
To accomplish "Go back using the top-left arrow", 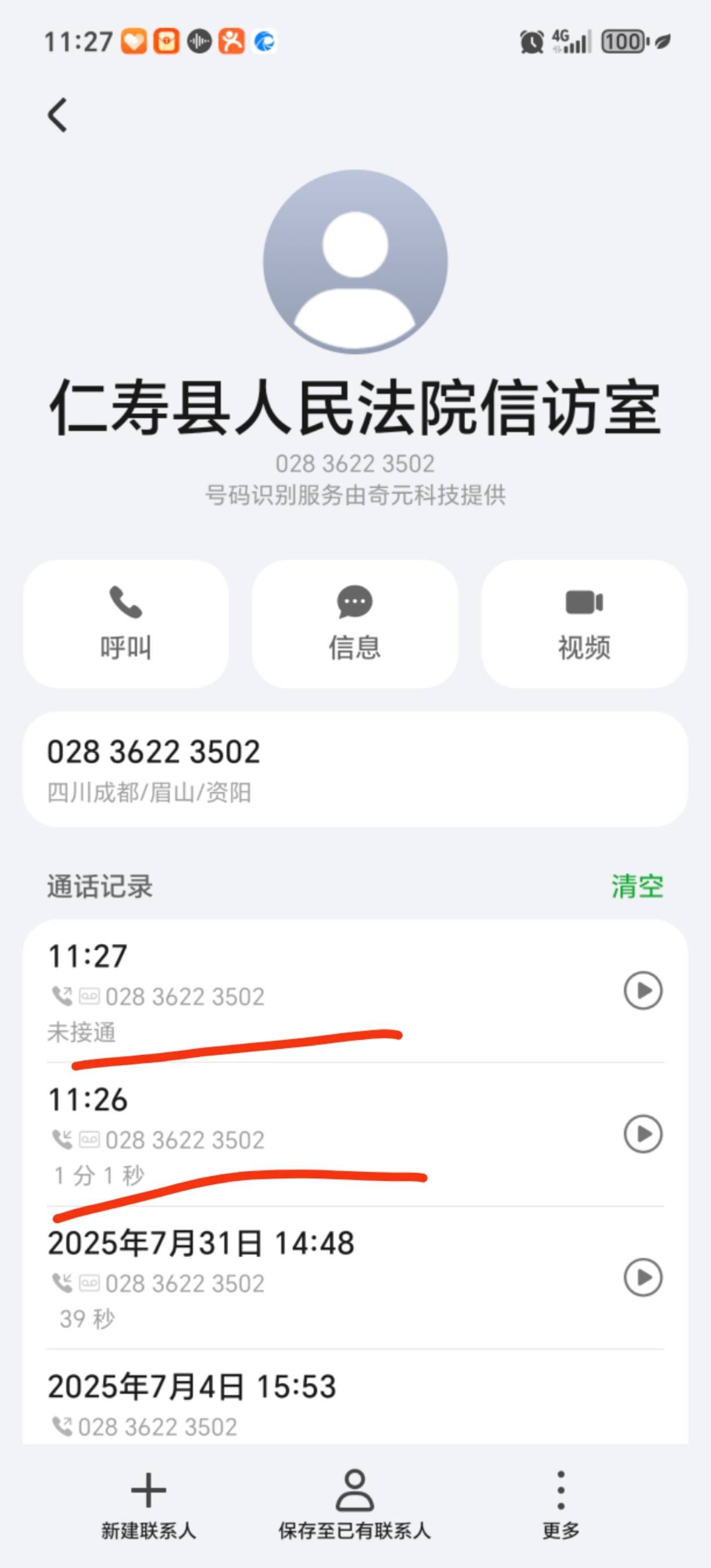I will [x=58, y=115].
